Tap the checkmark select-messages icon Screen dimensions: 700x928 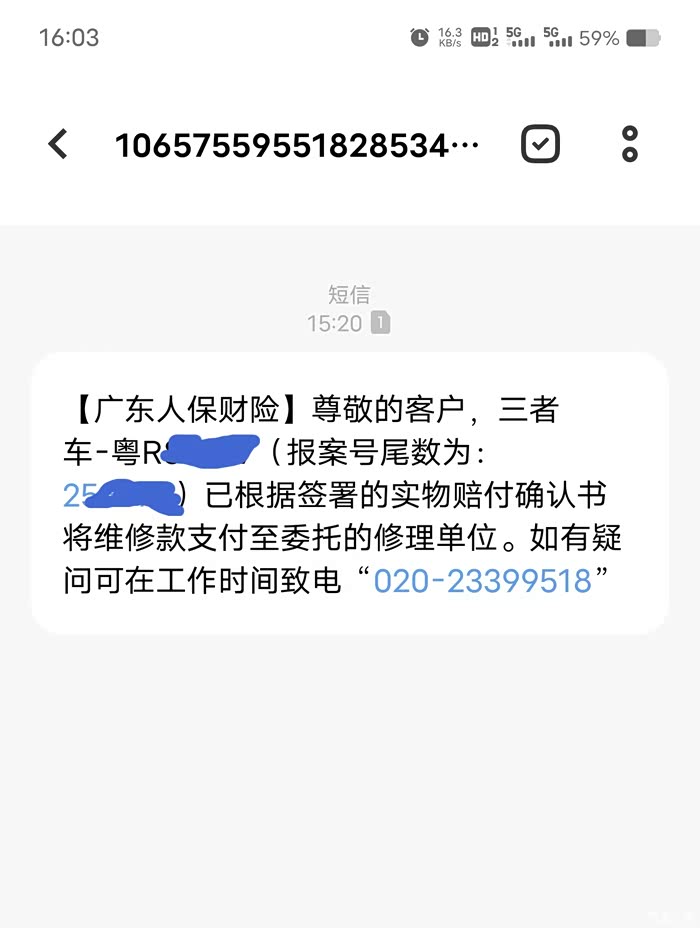coord(540,144)
